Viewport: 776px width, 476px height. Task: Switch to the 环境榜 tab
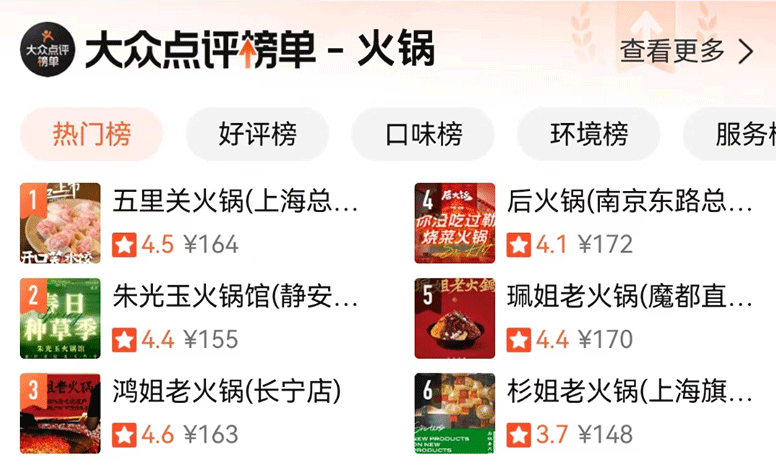[x=588, y=134]
